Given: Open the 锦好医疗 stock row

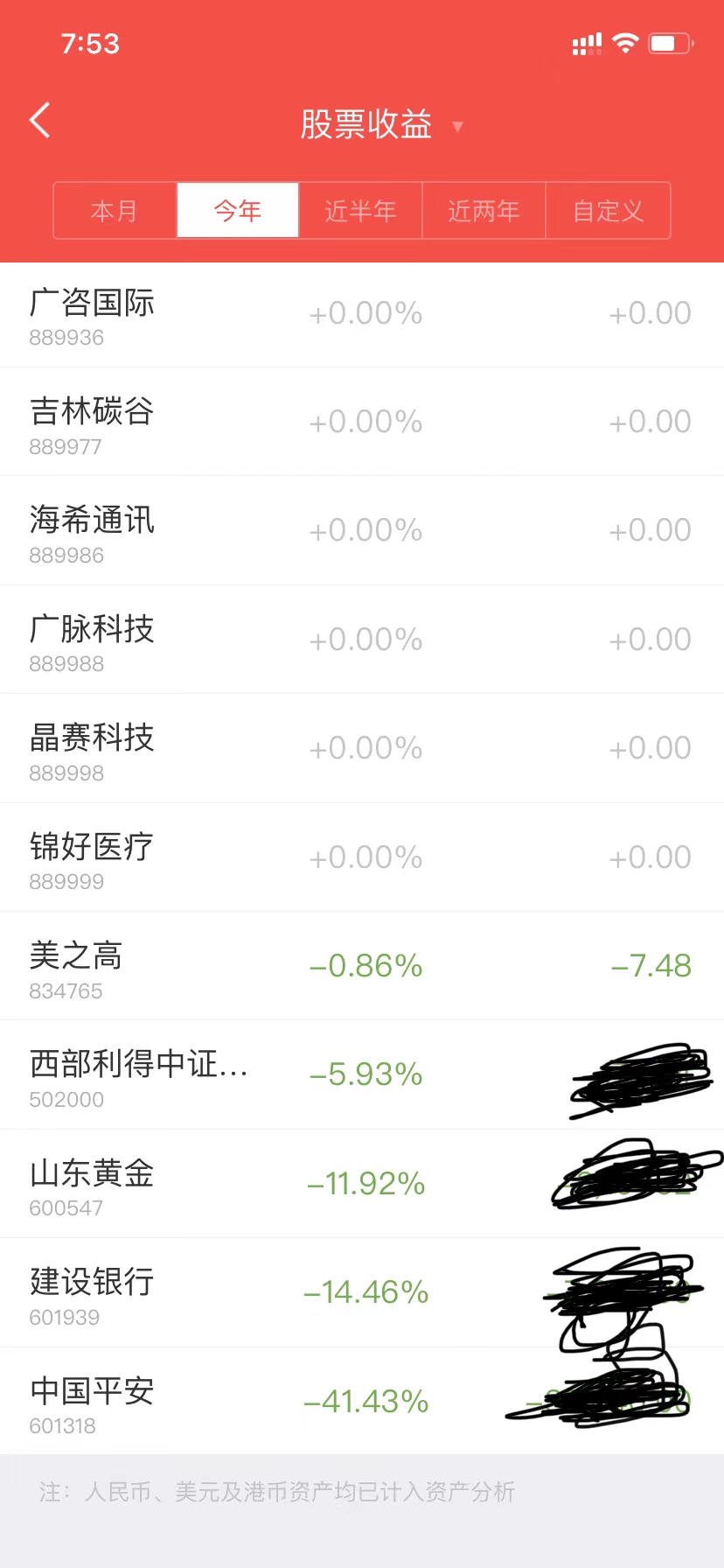Looking at the screenshot, I should (361, 858).
